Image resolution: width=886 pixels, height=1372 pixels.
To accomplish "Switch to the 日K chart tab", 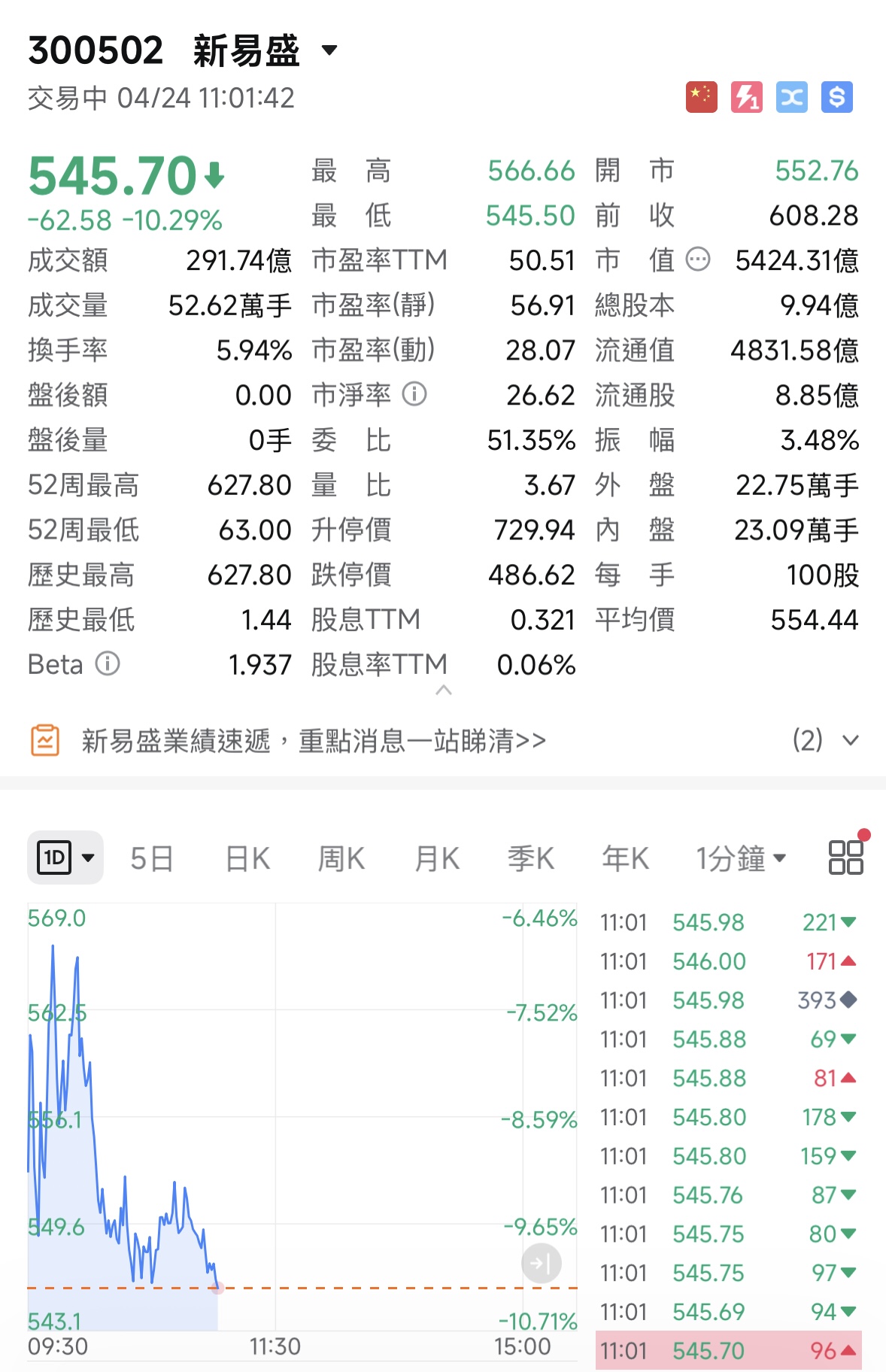I will [x=246, y=857].
